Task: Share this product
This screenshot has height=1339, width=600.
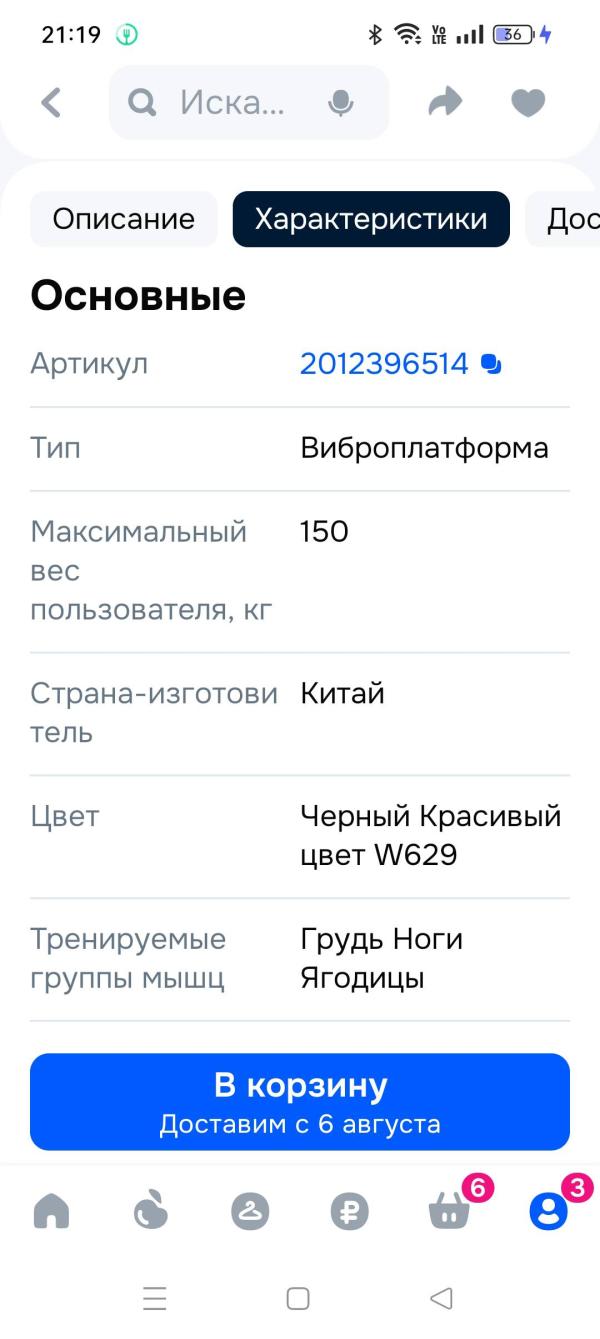Action: pos(445,102)
